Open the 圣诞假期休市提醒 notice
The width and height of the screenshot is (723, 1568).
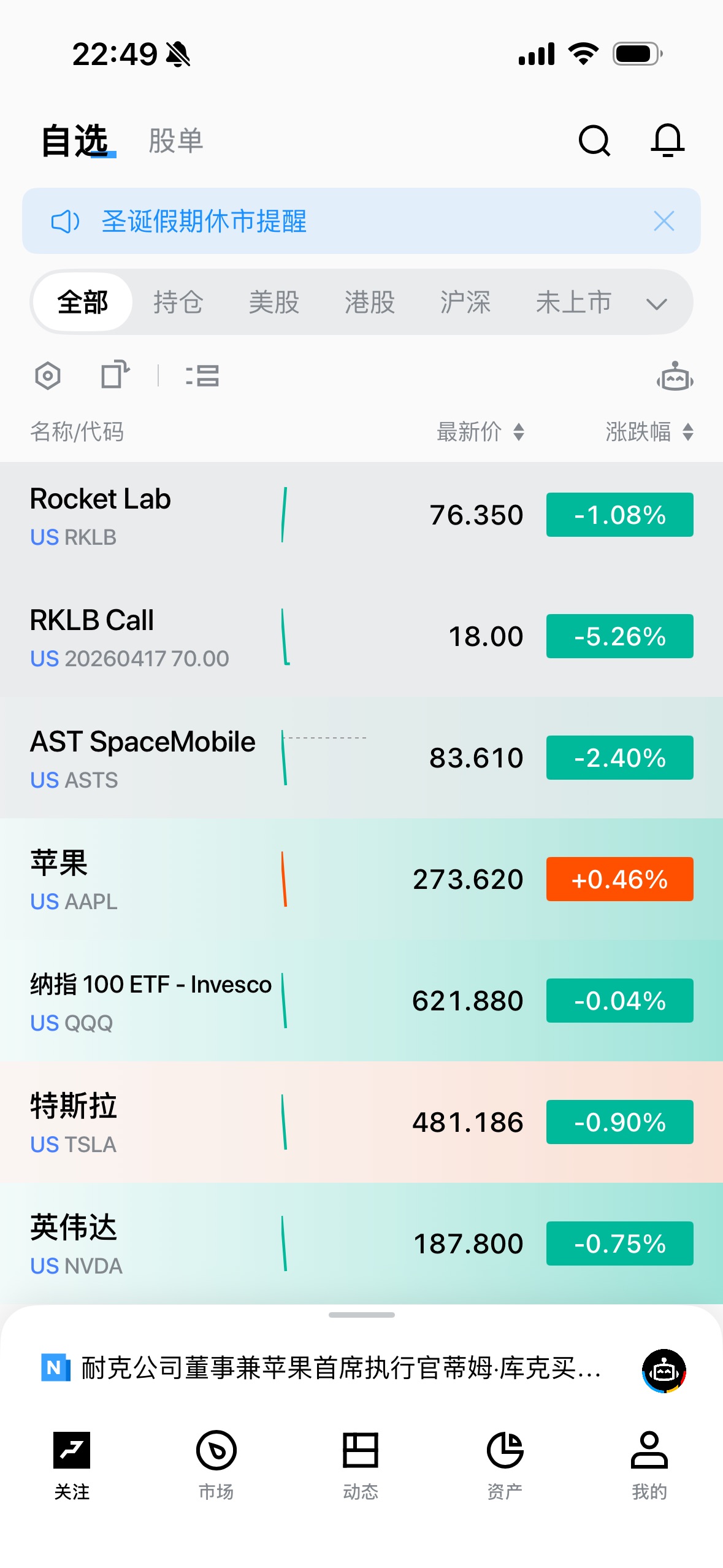[x=204, y=221]
